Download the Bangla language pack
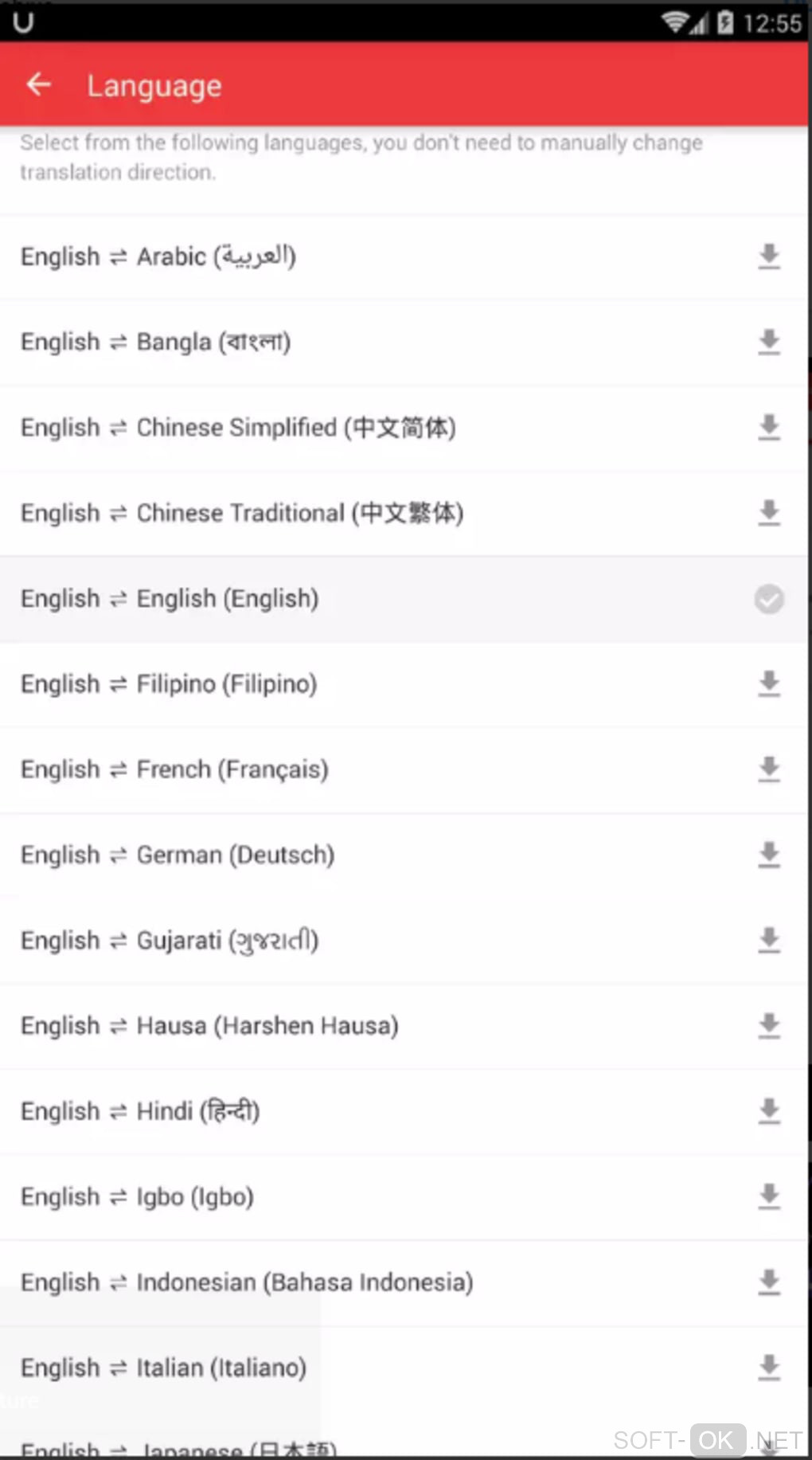The height and width of the screenshot is (1460, 812). point(768,342)
